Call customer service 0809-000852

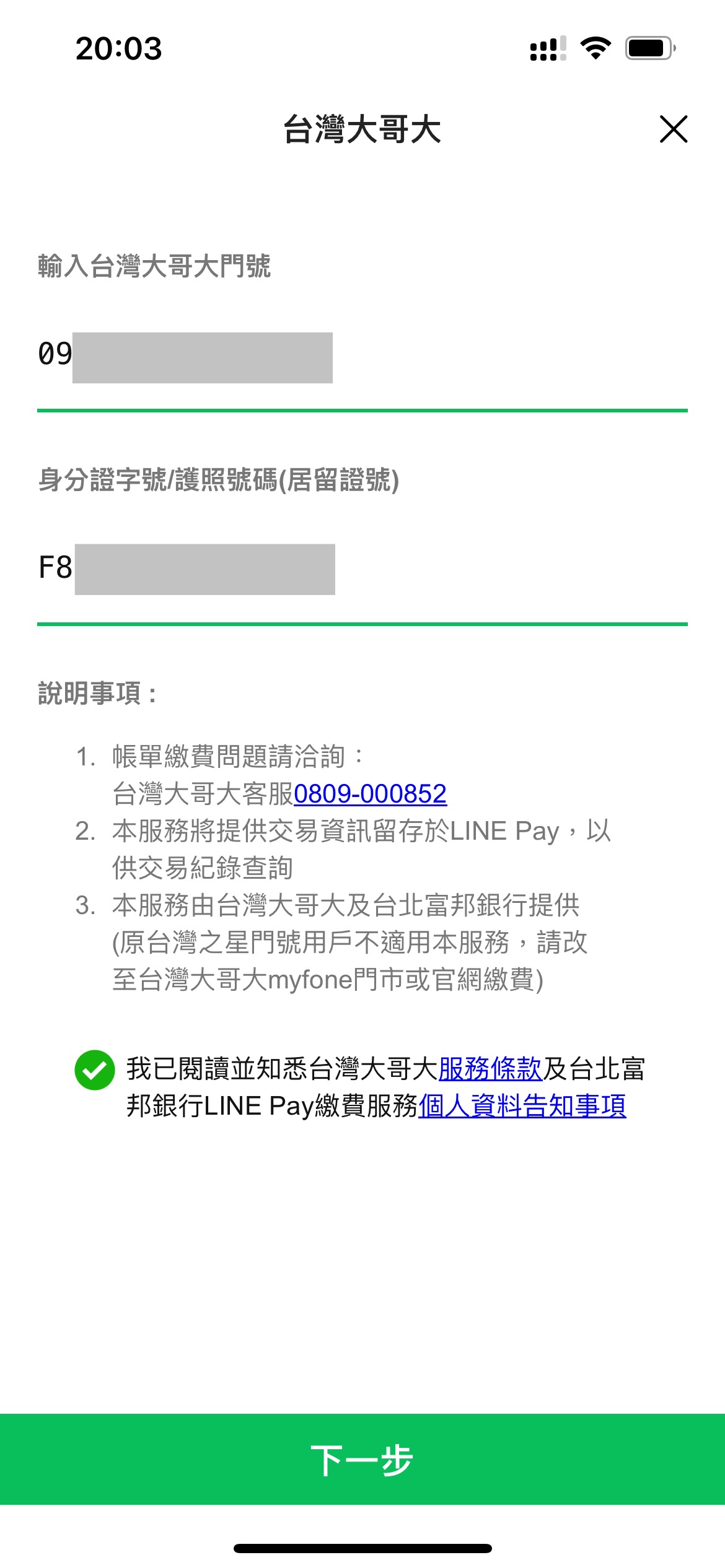pyautogui.click(x=370, y=794)
